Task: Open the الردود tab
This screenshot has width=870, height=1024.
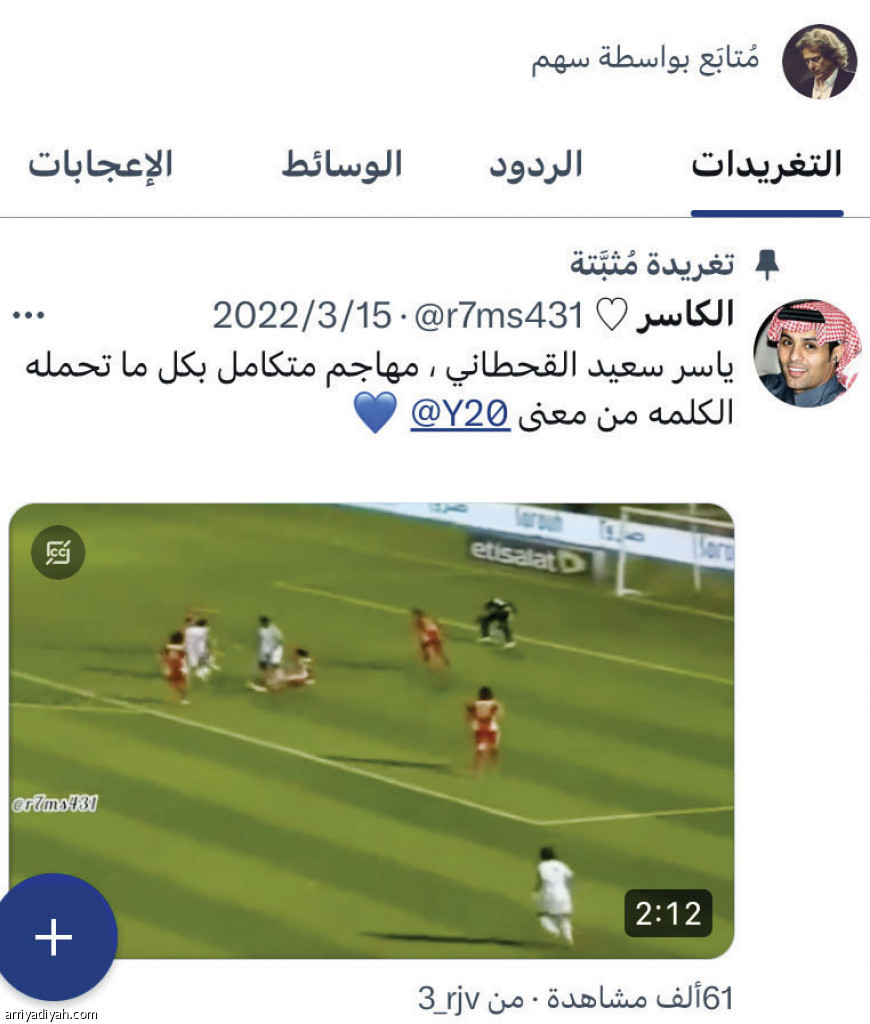Action: pos(535,165)
